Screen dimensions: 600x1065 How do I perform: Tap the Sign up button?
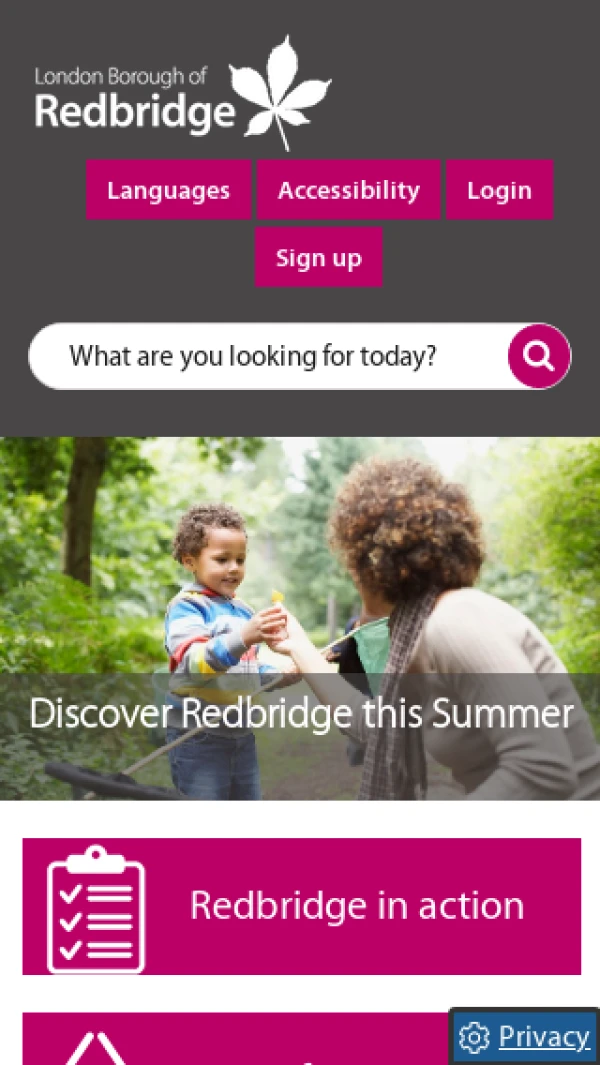tap(318, 257)
